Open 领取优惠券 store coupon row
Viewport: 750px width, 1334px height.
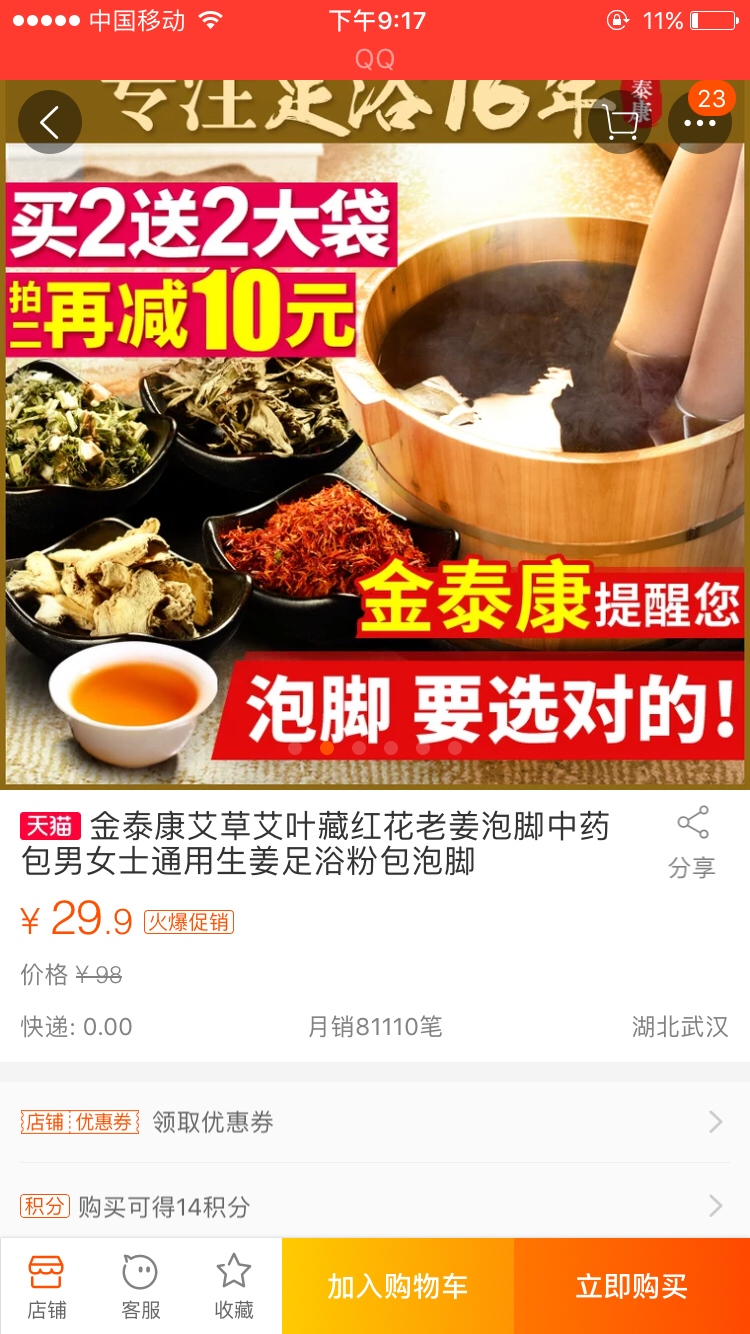coord(375,1122)
